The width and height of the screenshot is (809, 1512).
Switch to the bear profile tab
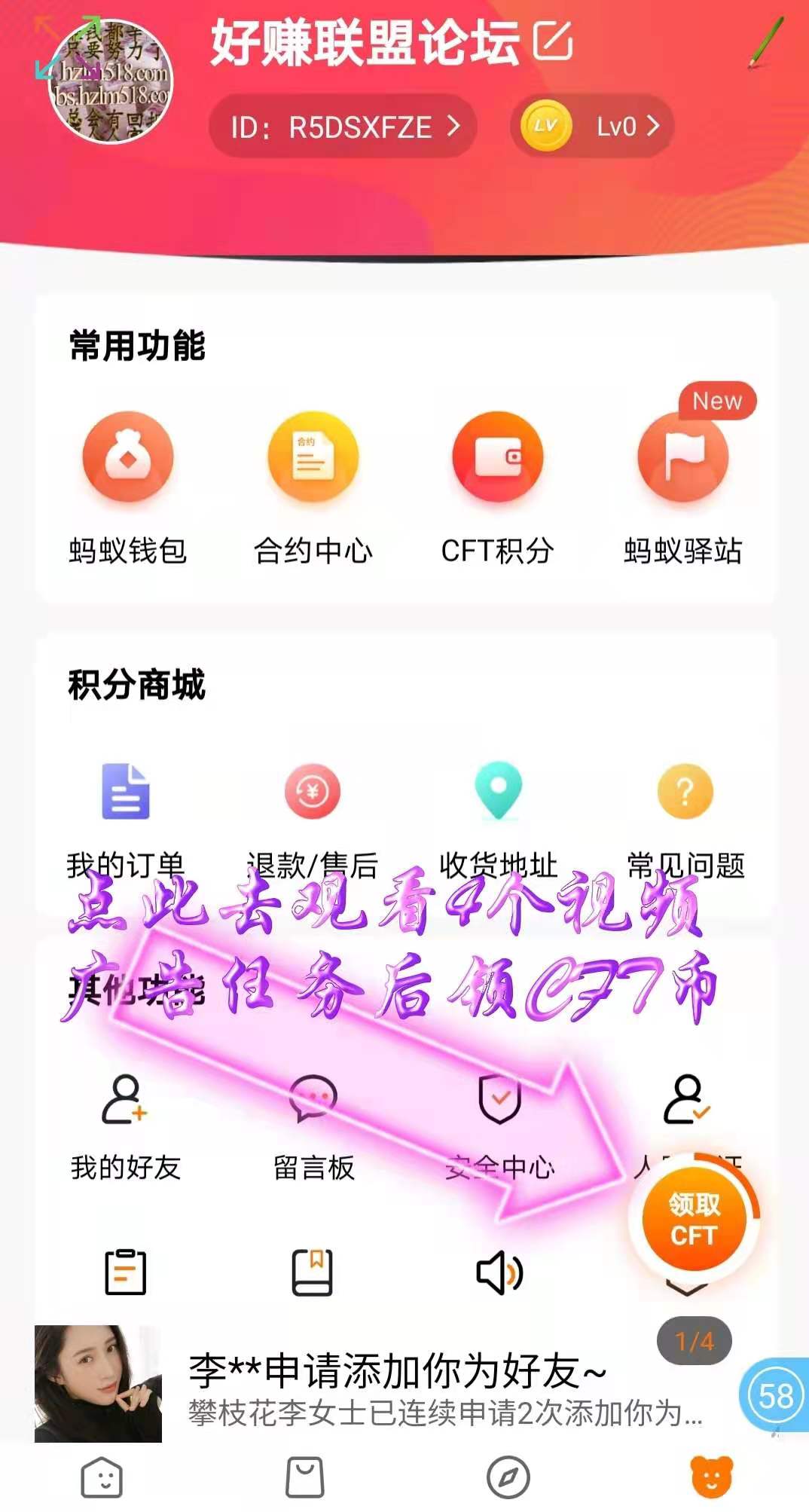coord(710,1477)
